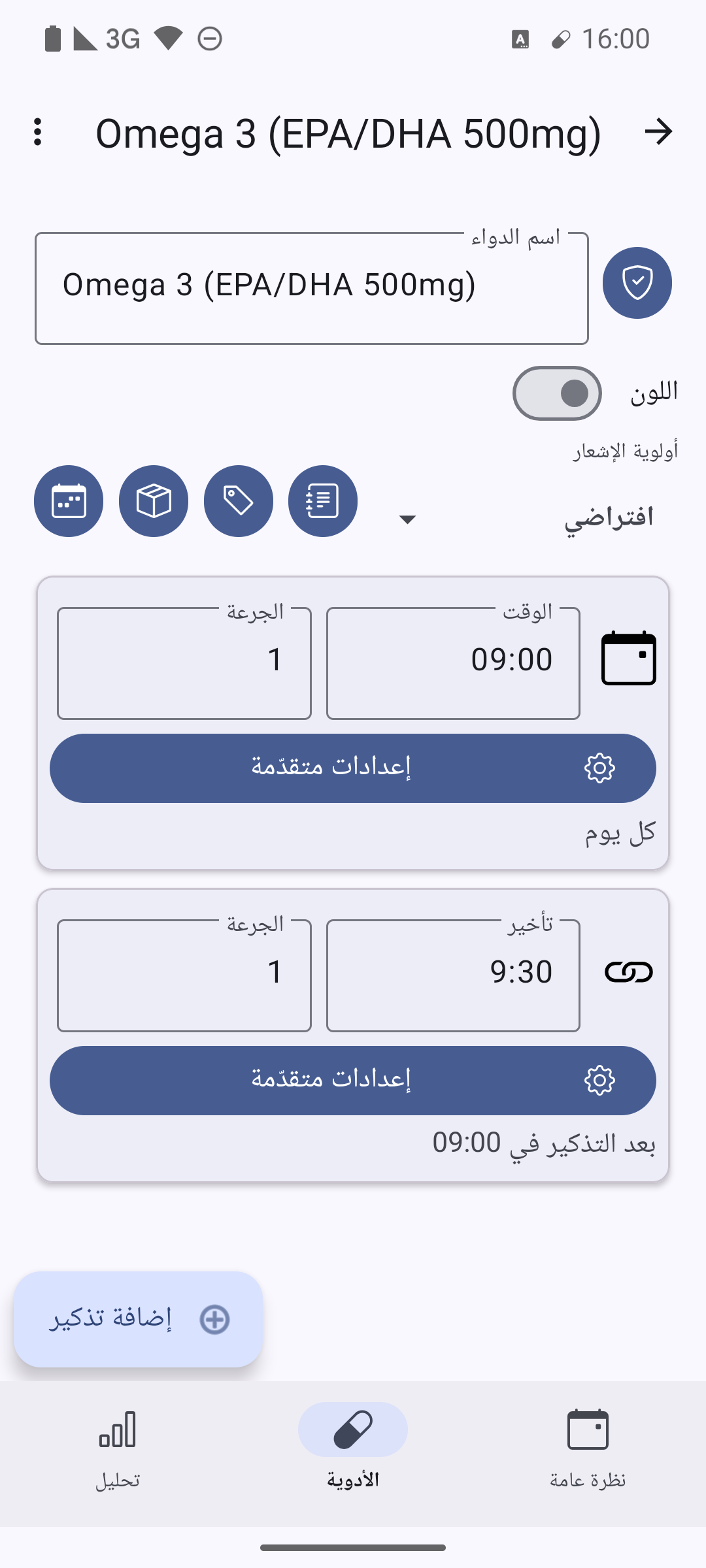
Task: Edit dose for the linked reminder
Action: click(184, 975)
